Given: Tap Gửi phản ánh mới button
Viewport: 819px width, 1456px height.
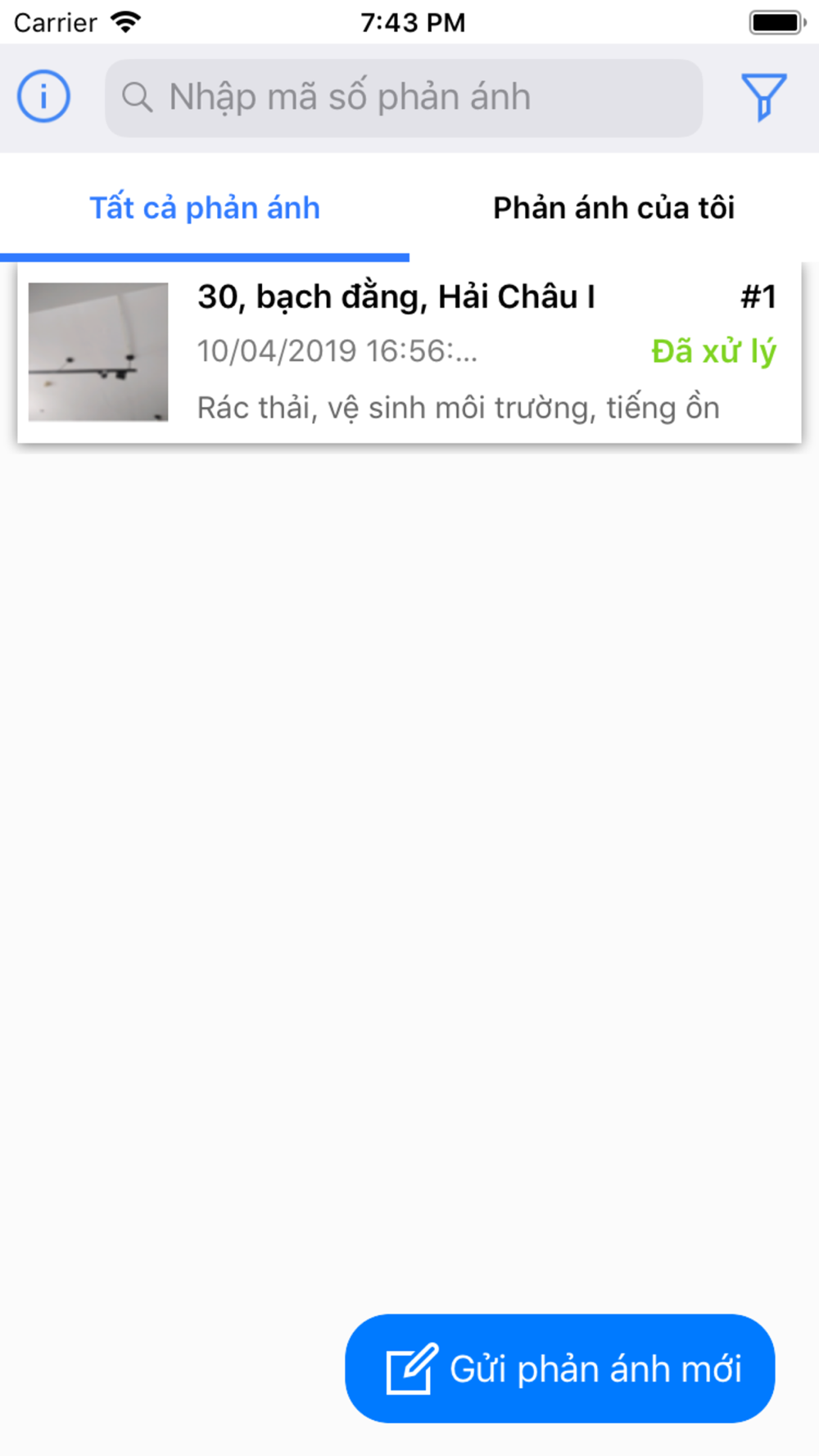Looking at the screenshot, I should (x=560, y=1368).
